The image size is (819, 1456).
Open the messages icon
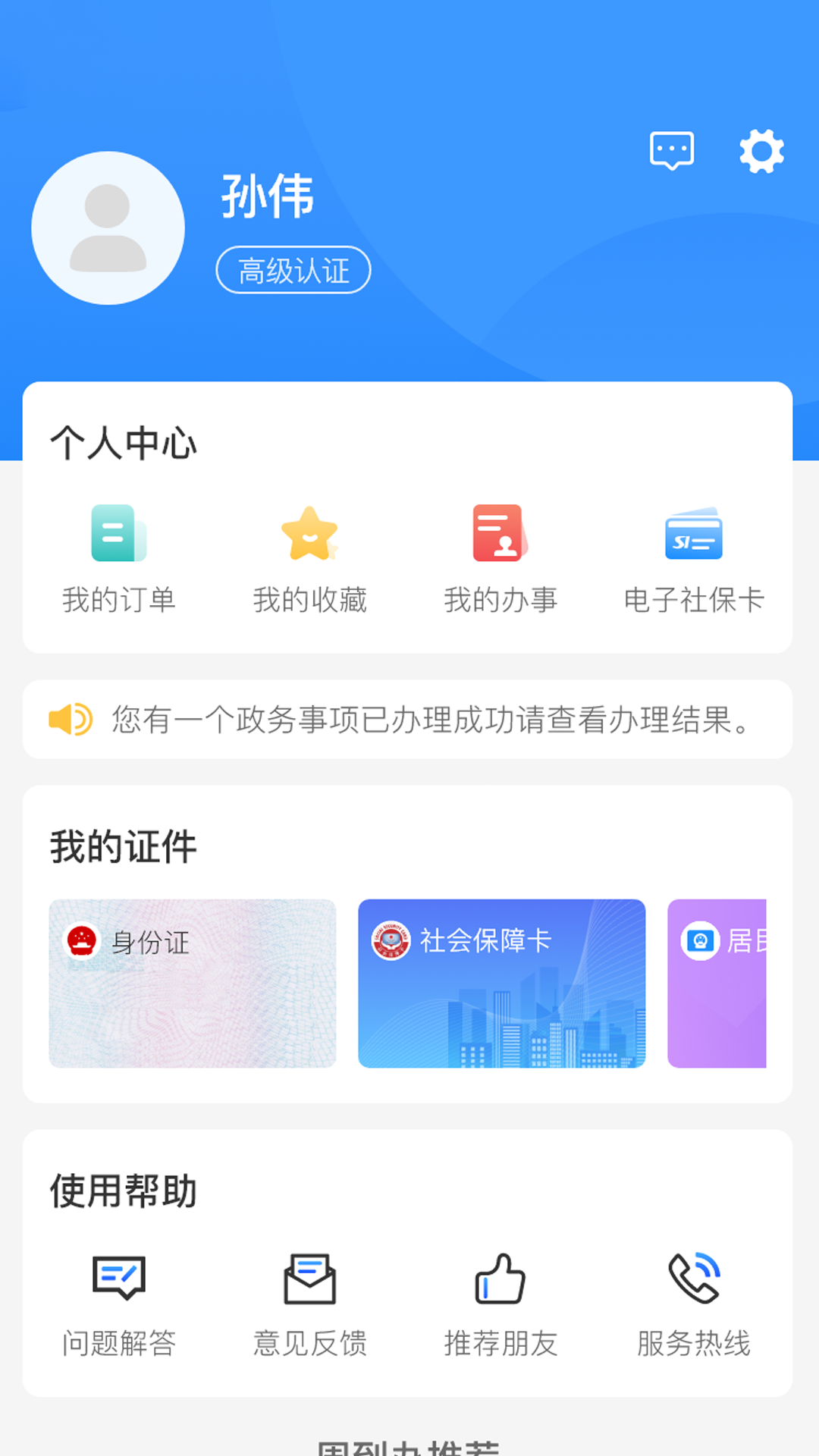tap(671, 151)
